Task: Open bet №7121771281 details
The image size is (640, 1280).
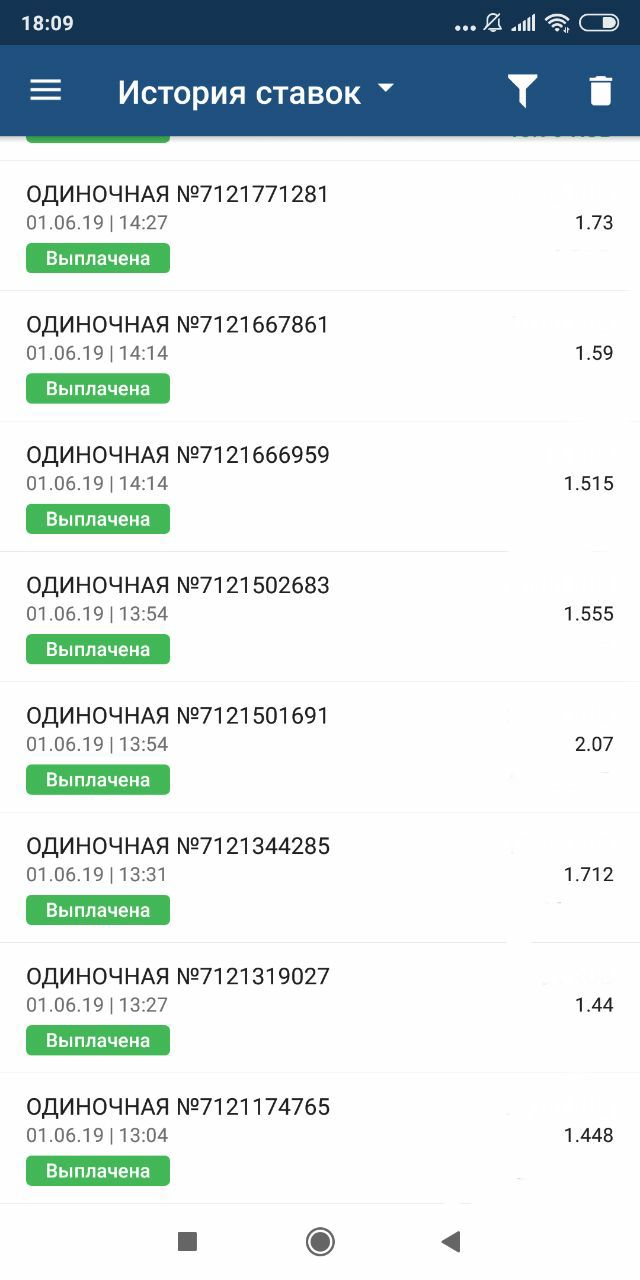Action: point(320,226)
